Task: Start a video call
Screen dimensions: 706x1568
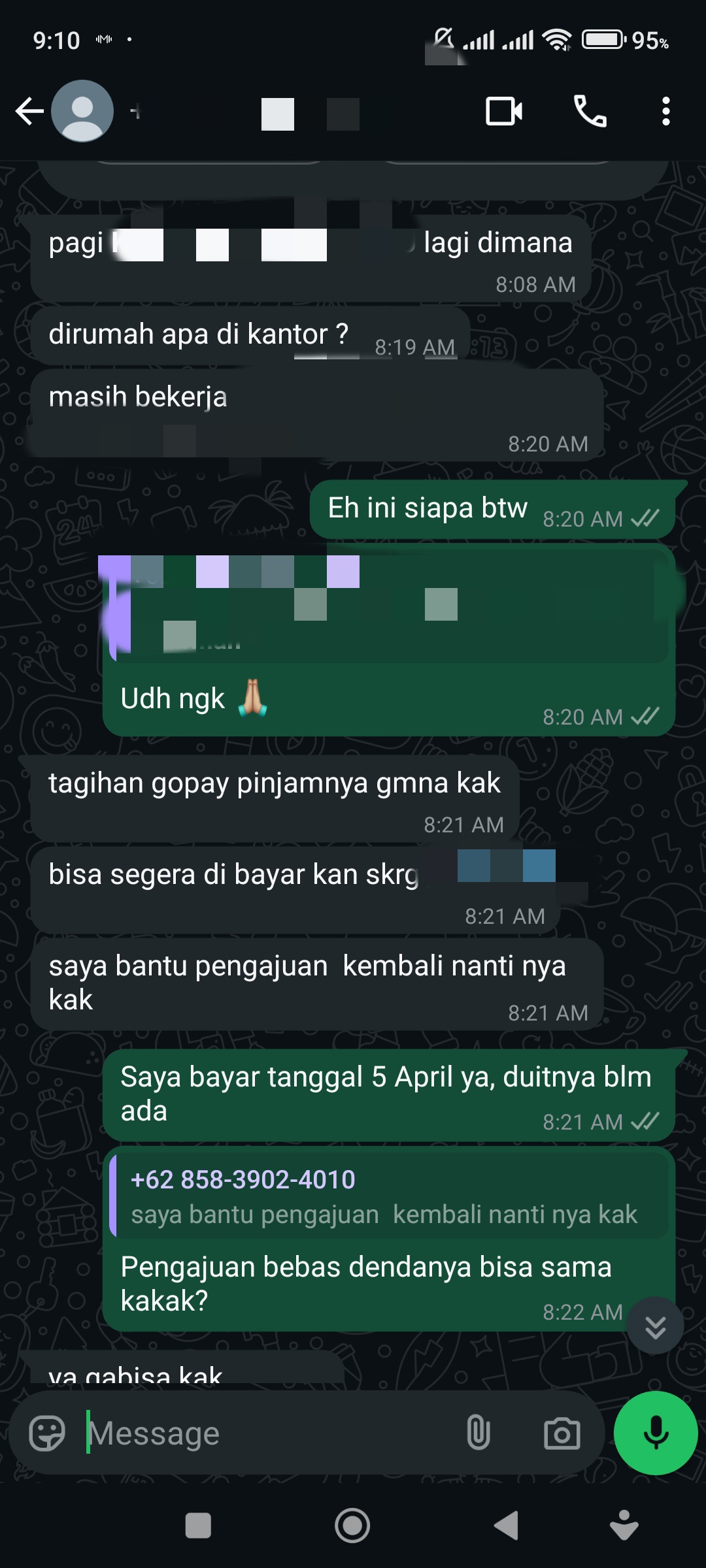Action: click(503, 111)
